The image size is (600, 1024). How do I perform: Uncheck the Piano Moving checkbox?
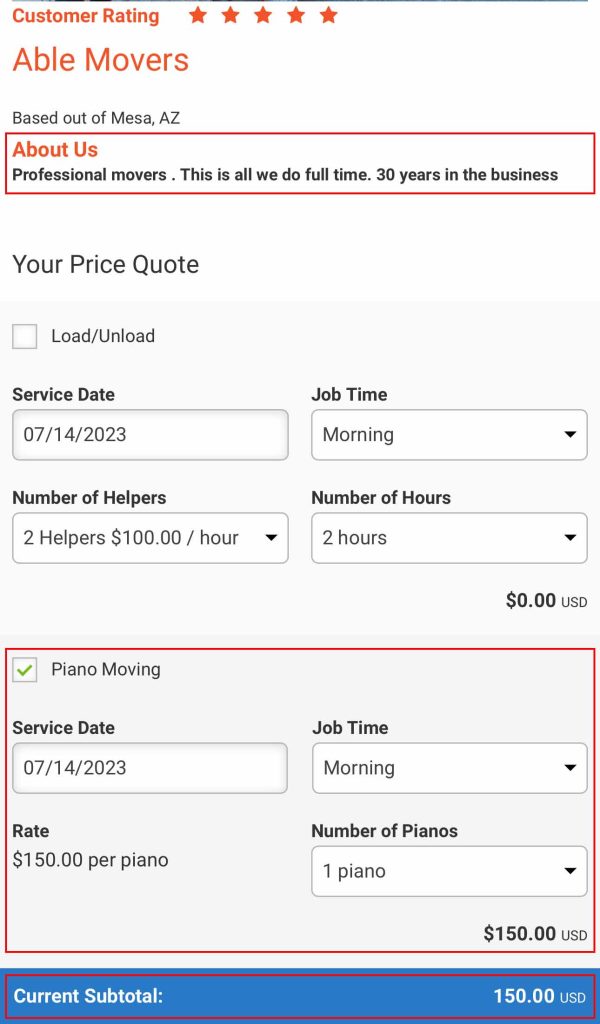[x=25, y=670]
